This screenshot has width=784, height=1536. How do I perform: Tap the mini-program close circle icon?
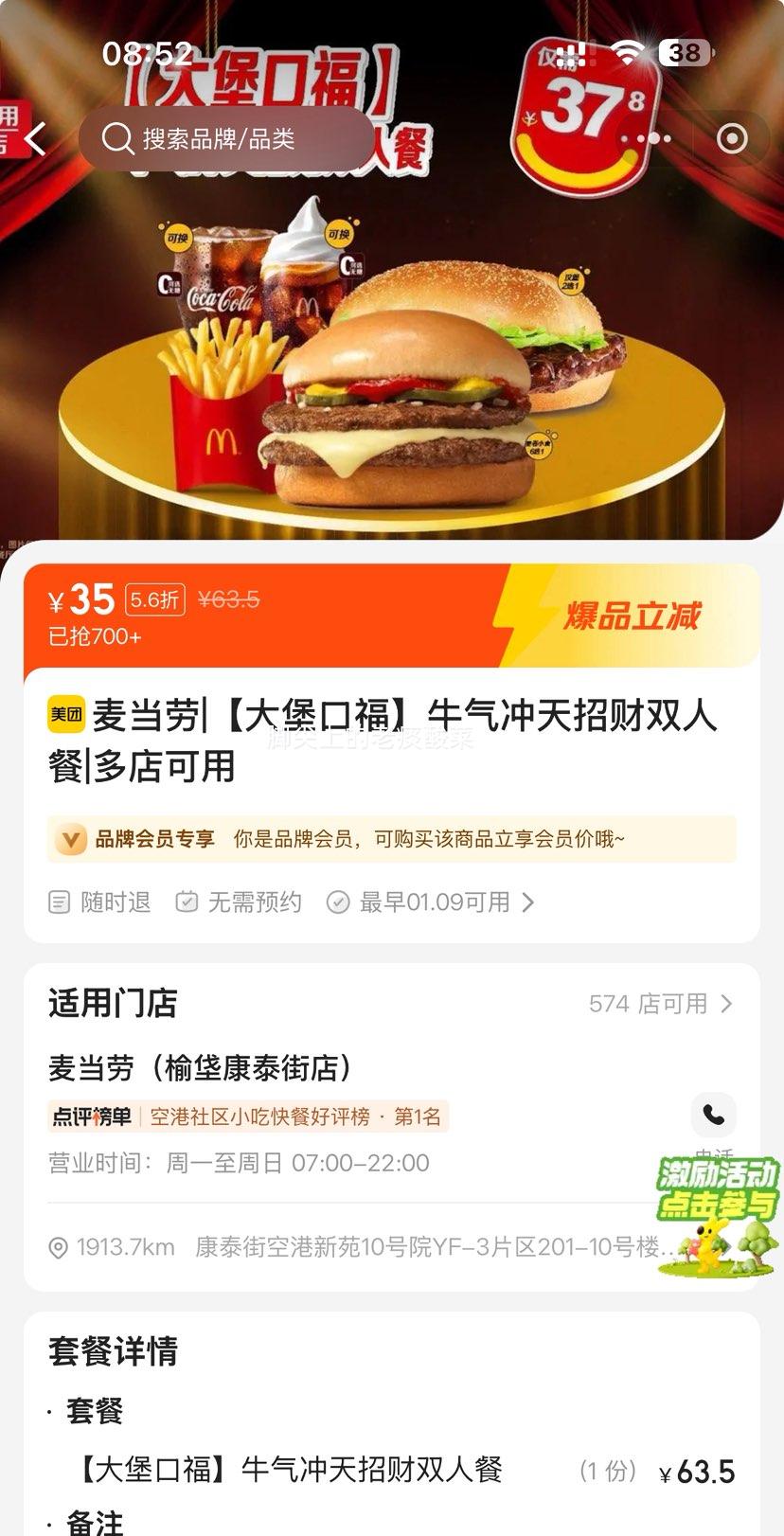click(732, 139)
